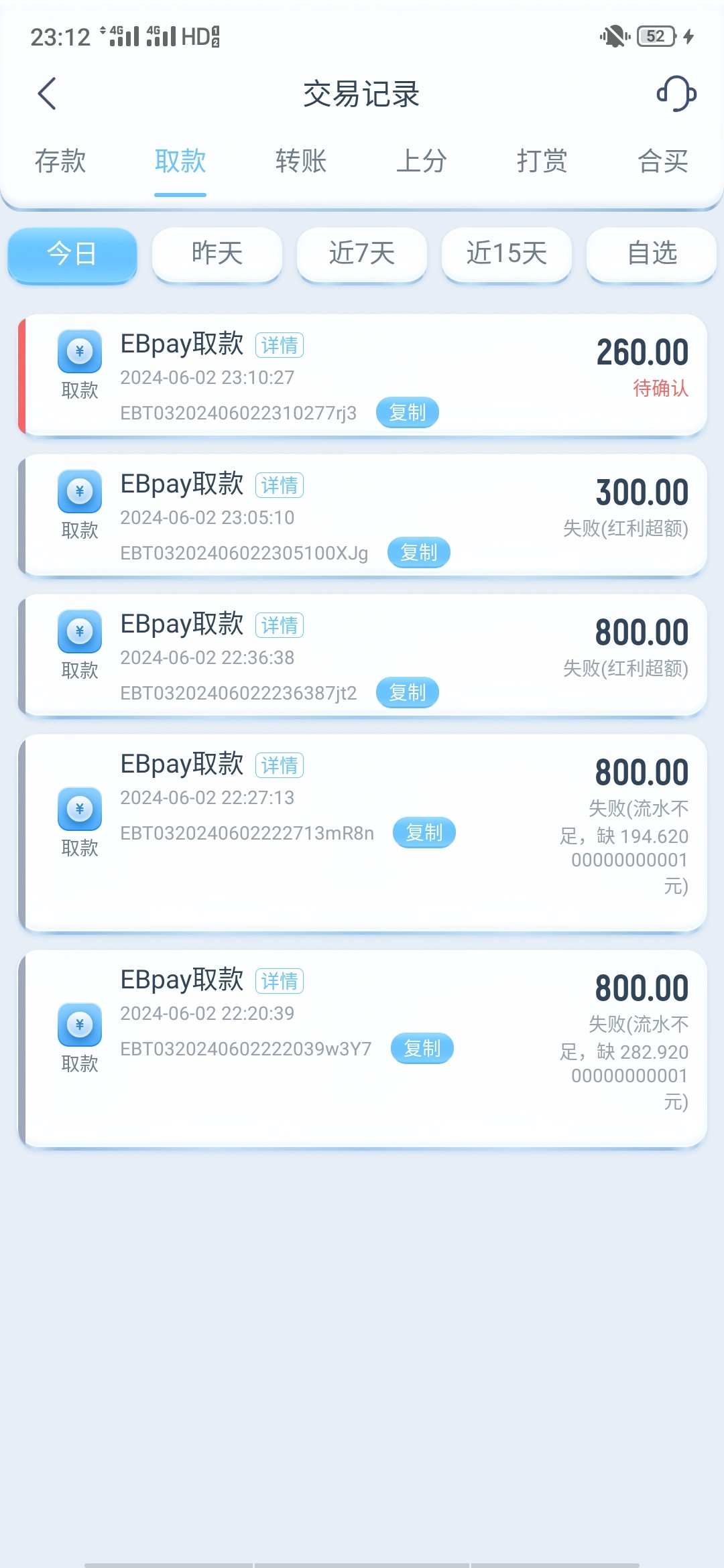Switch to the 存款 deposit tab
The height and width of the screenshot is (1568, 724).
tap(61, 161)
